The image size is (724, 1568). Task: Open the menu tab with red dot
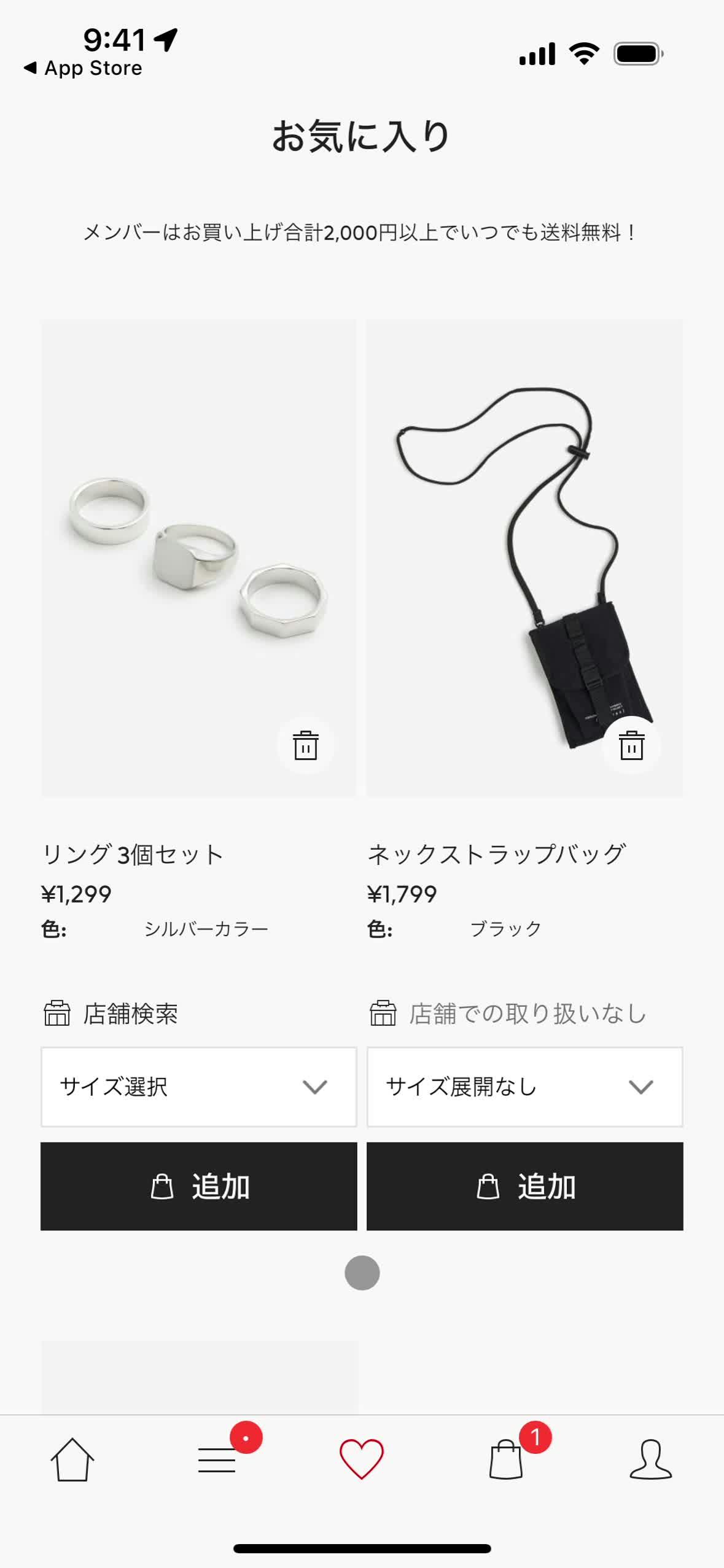point(217,1459)
